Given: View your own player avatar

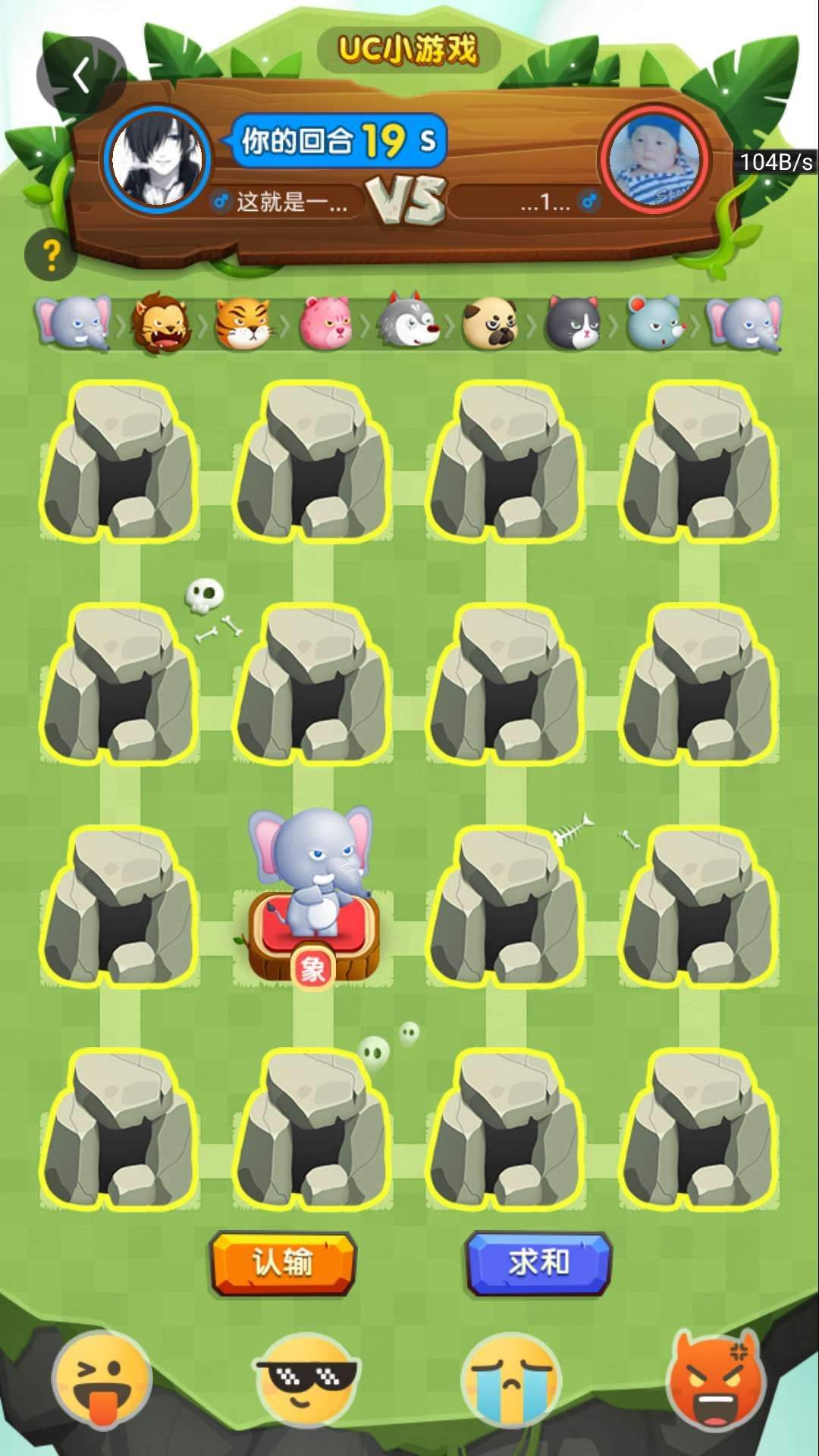Looking at the screenshot, I should coord(157,159).
